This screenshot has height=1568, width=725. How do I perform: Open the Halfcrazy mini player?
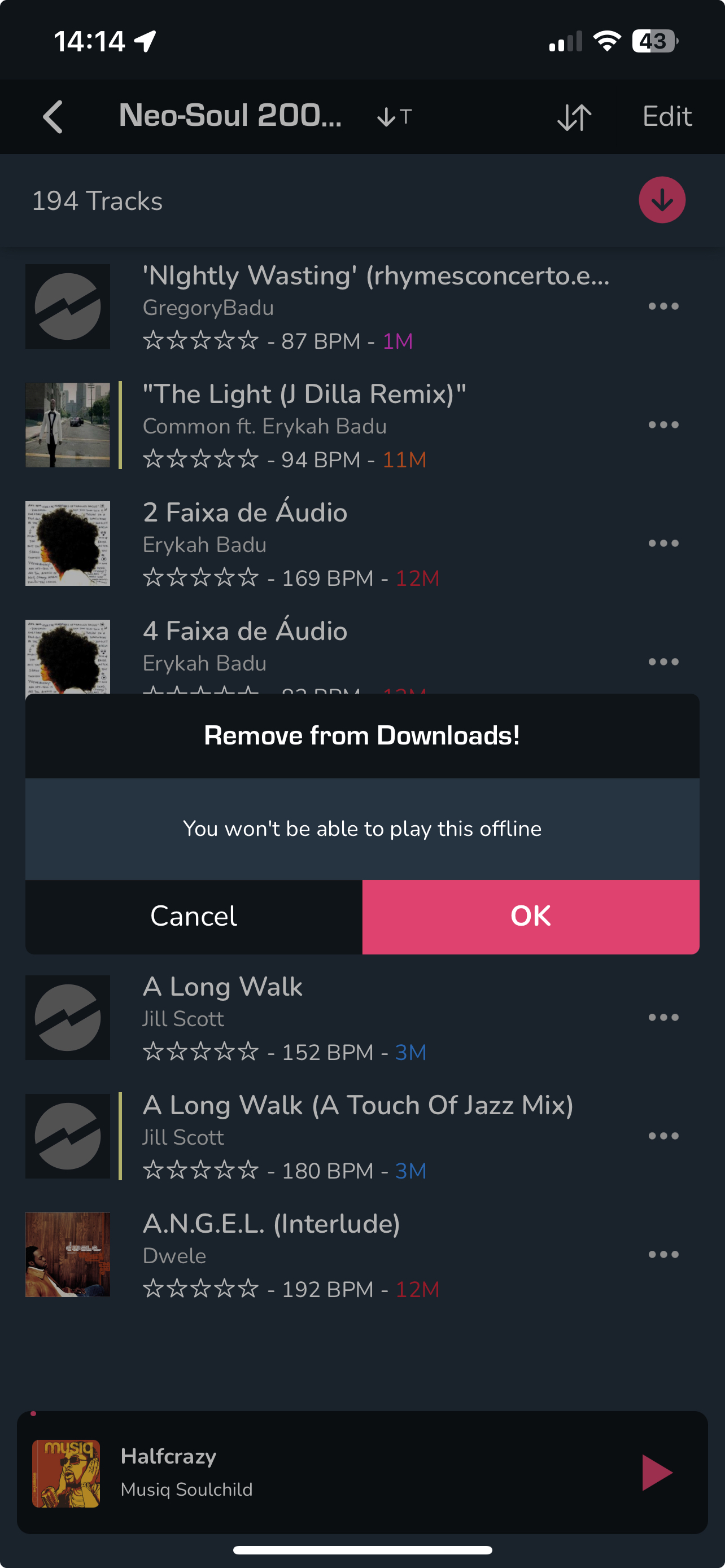click(x=304, y=1473)
